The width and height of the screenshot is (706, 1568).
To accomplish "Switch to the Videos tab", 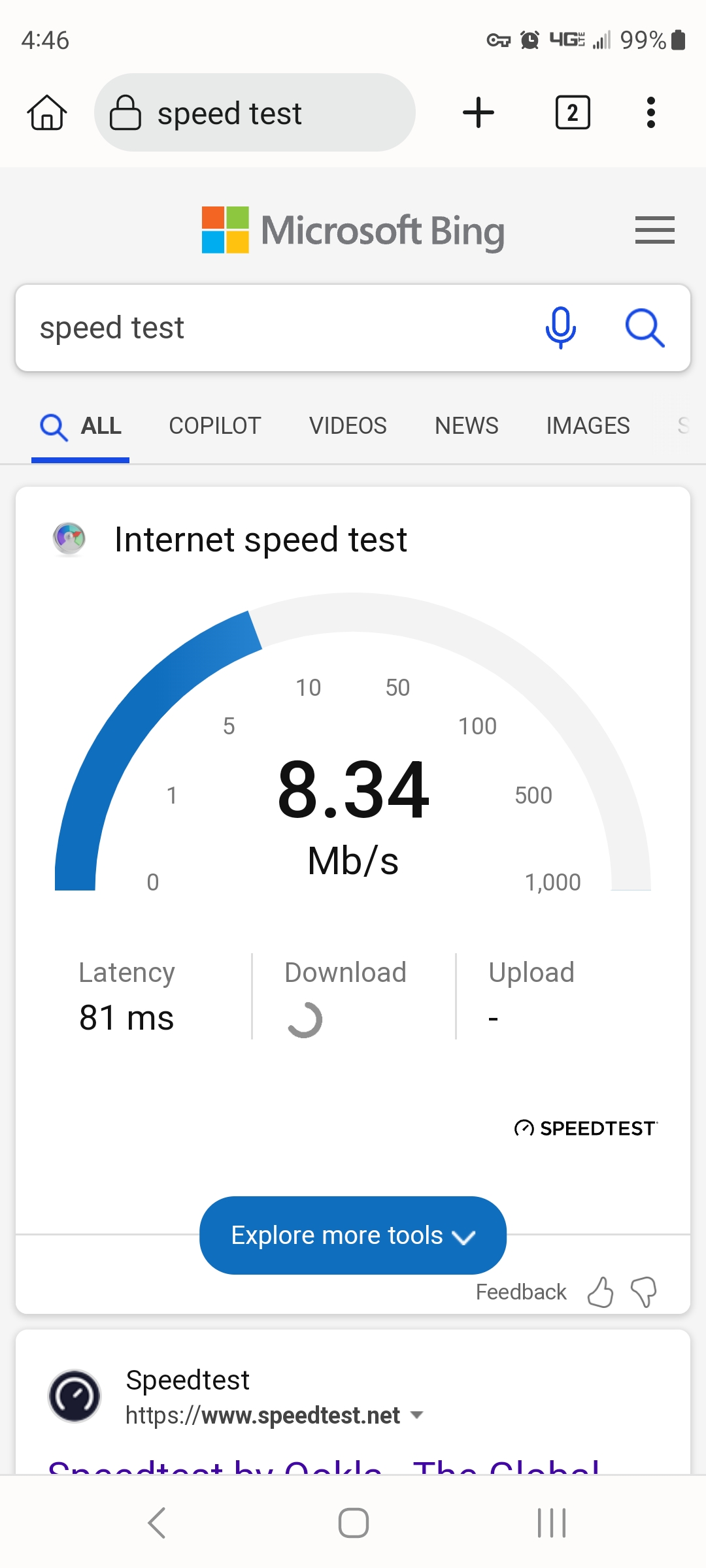I will (348, 426).
